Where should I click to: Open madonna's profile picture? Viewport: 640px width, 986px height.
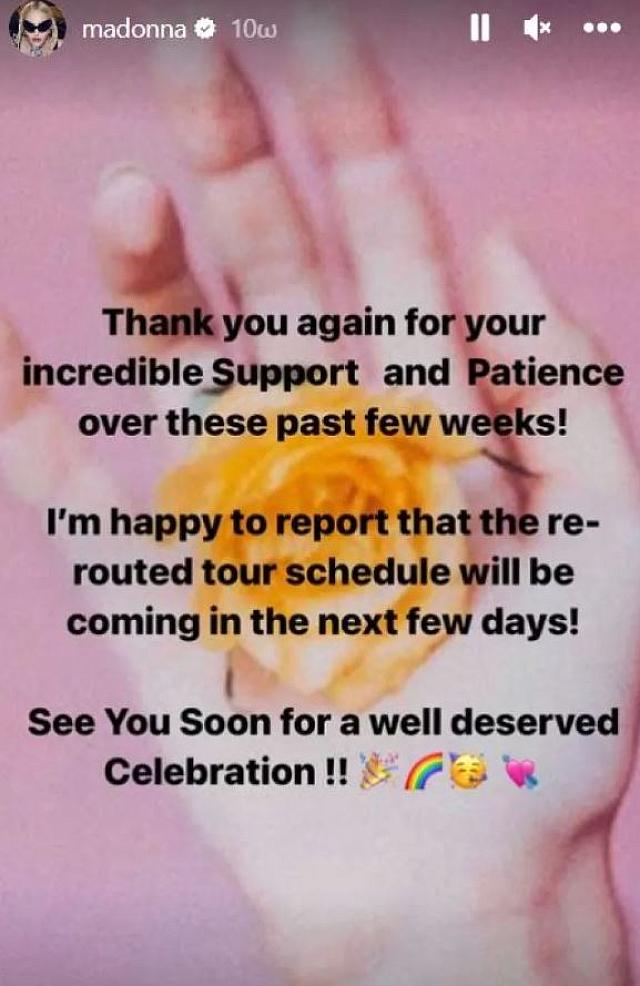[x=37, y=29]
